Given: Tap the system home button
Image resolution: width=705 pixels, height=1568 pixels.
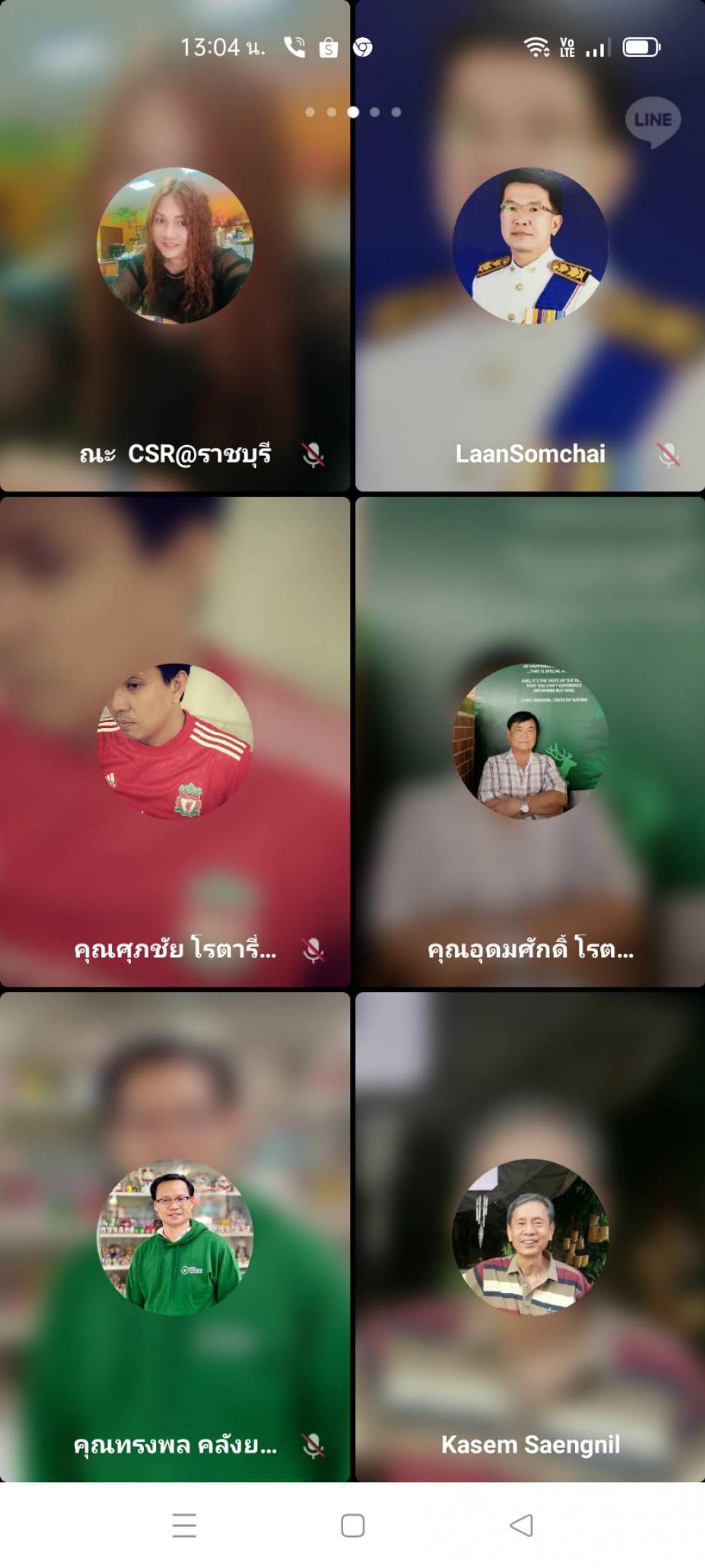Looking at the screenshot, I should [352, 1525].
